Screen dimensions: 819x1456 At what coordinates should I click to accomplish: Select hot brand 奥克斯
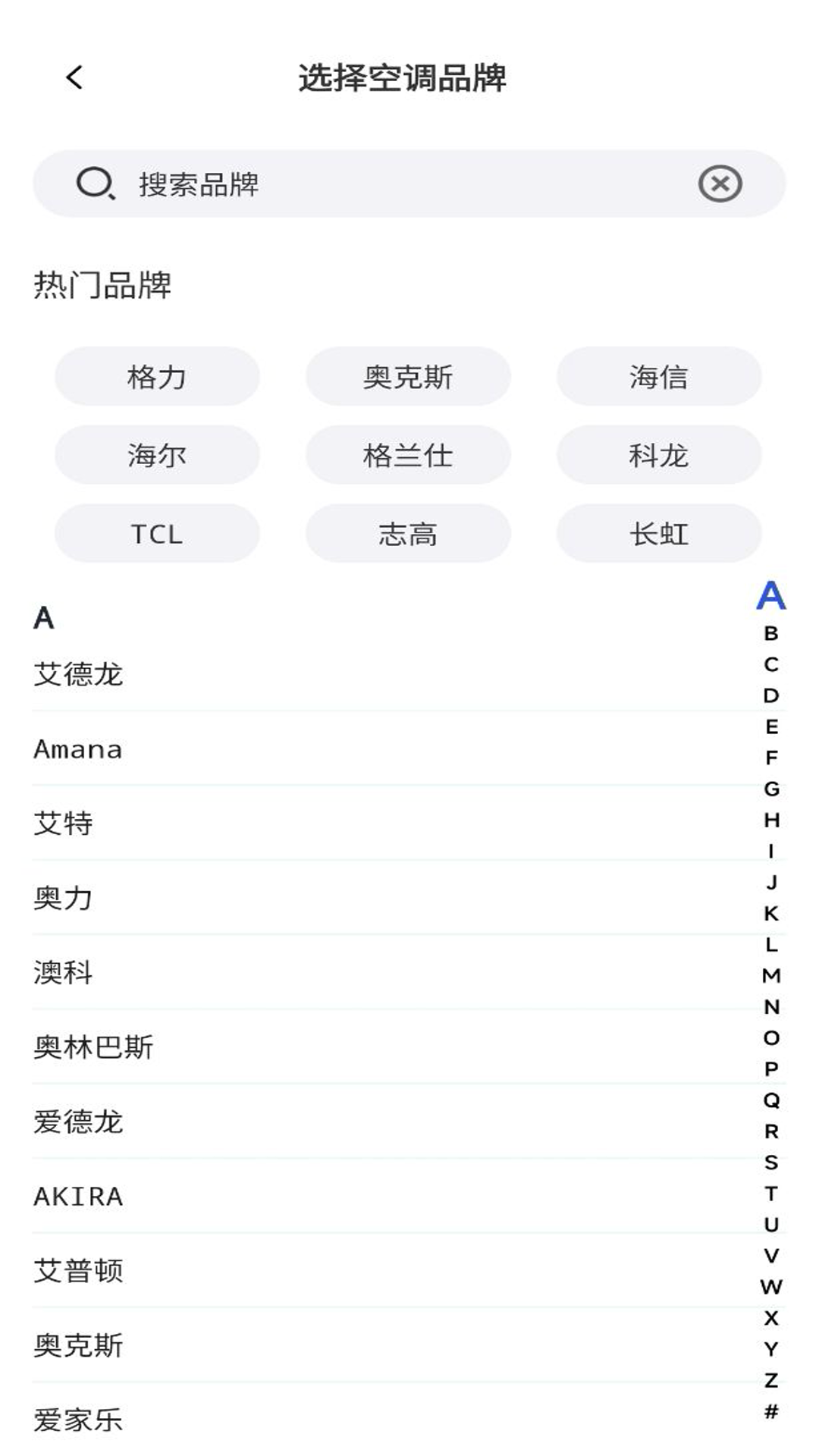click(407, 377)
